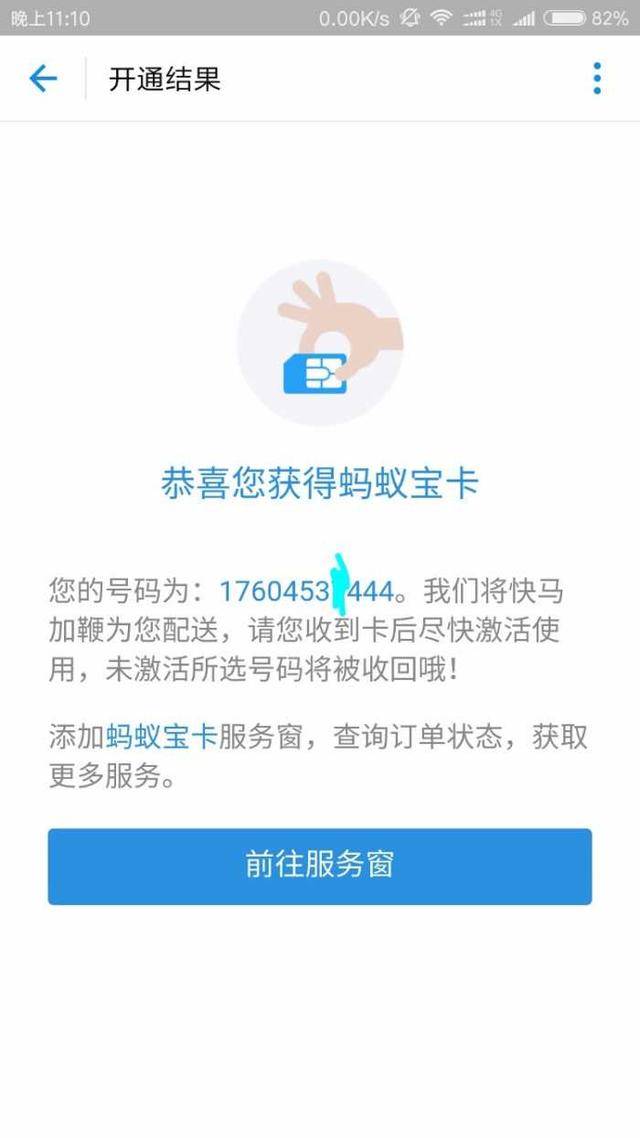The width and height of the screenshot is (640, 1138).
Task: Go back using the top-left arrow
Action: click(43, 78)
